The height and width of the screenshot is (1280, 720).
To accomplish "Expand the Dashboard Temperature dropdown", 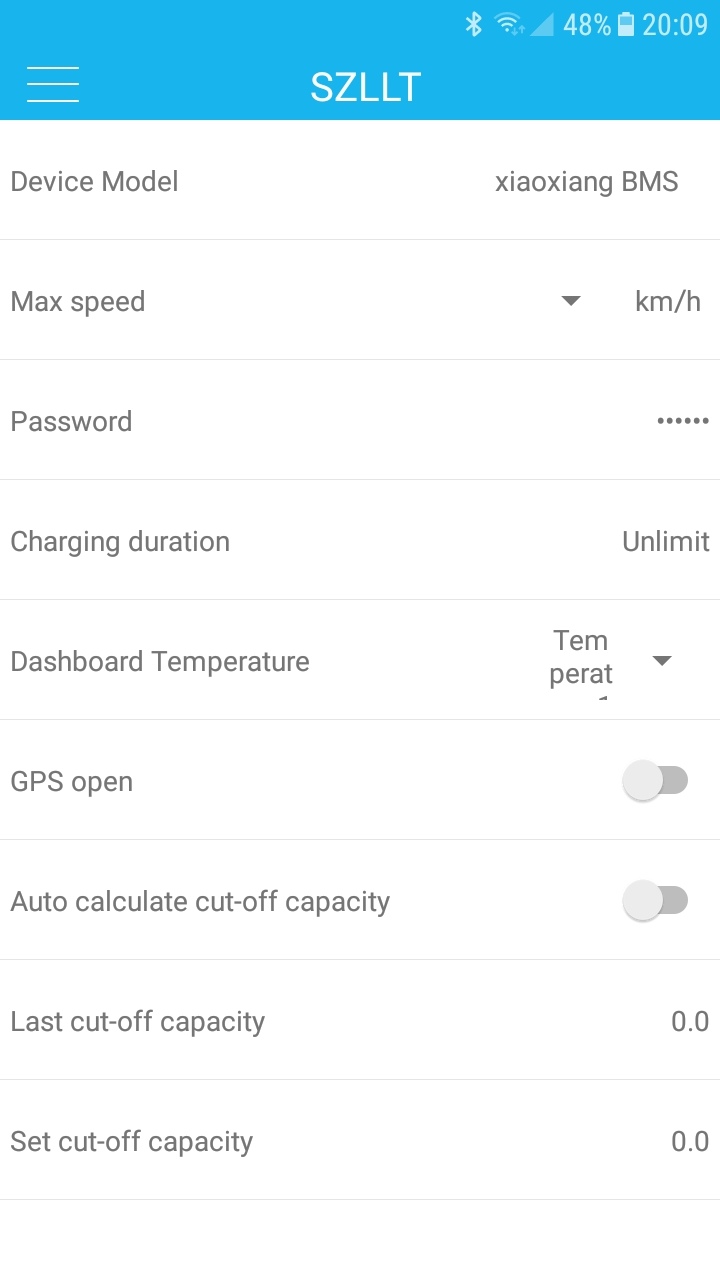I will [661, 660].
